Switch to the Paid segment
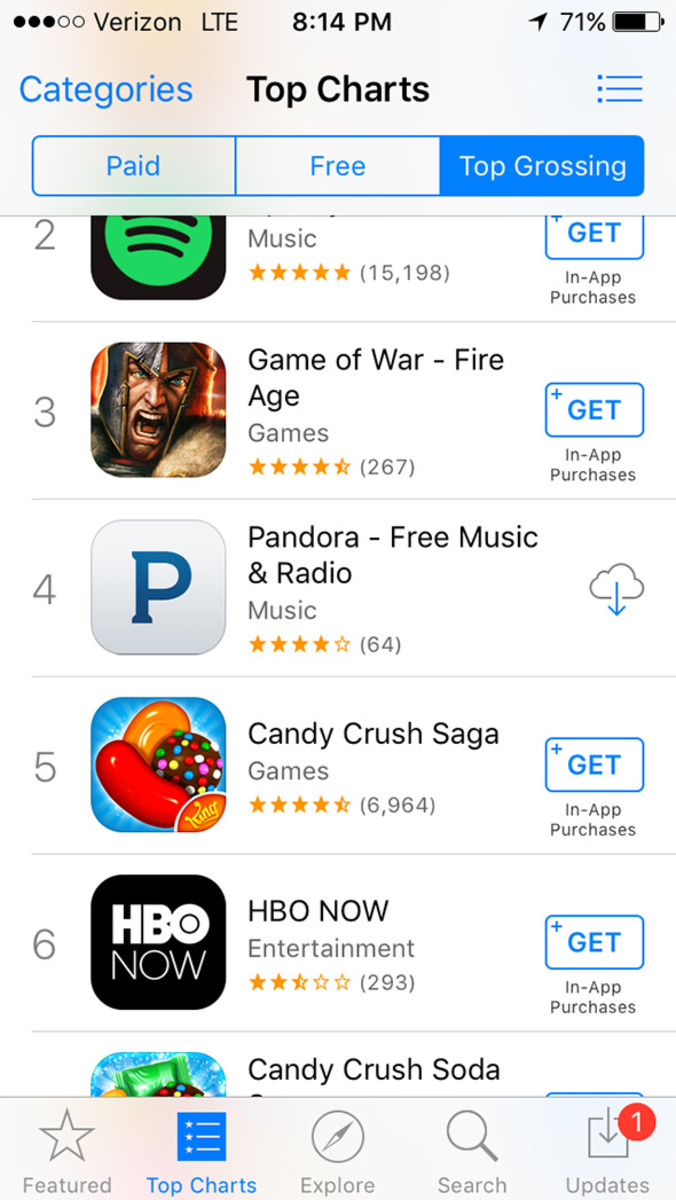 pyautogui.click(x=133, y=166)
